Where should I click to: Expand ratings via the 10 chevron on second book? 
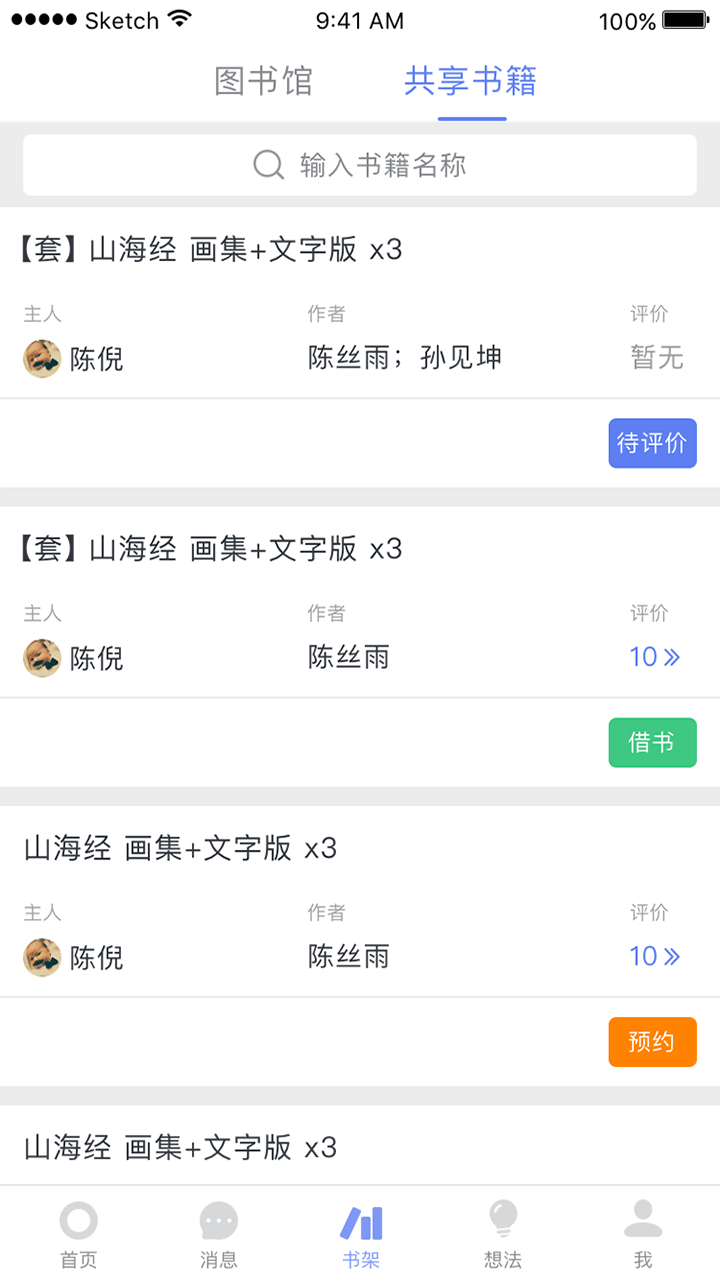click(652, 657)
